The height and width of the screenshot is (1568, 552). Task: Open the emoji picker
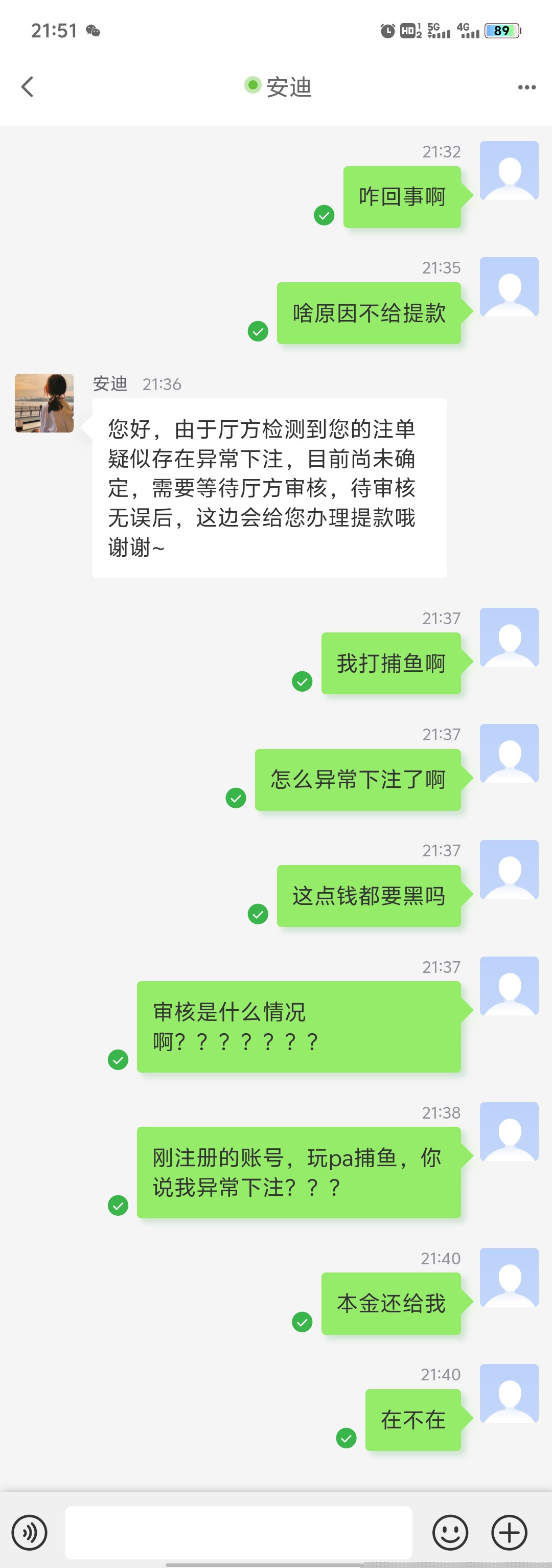point(450,1532)
